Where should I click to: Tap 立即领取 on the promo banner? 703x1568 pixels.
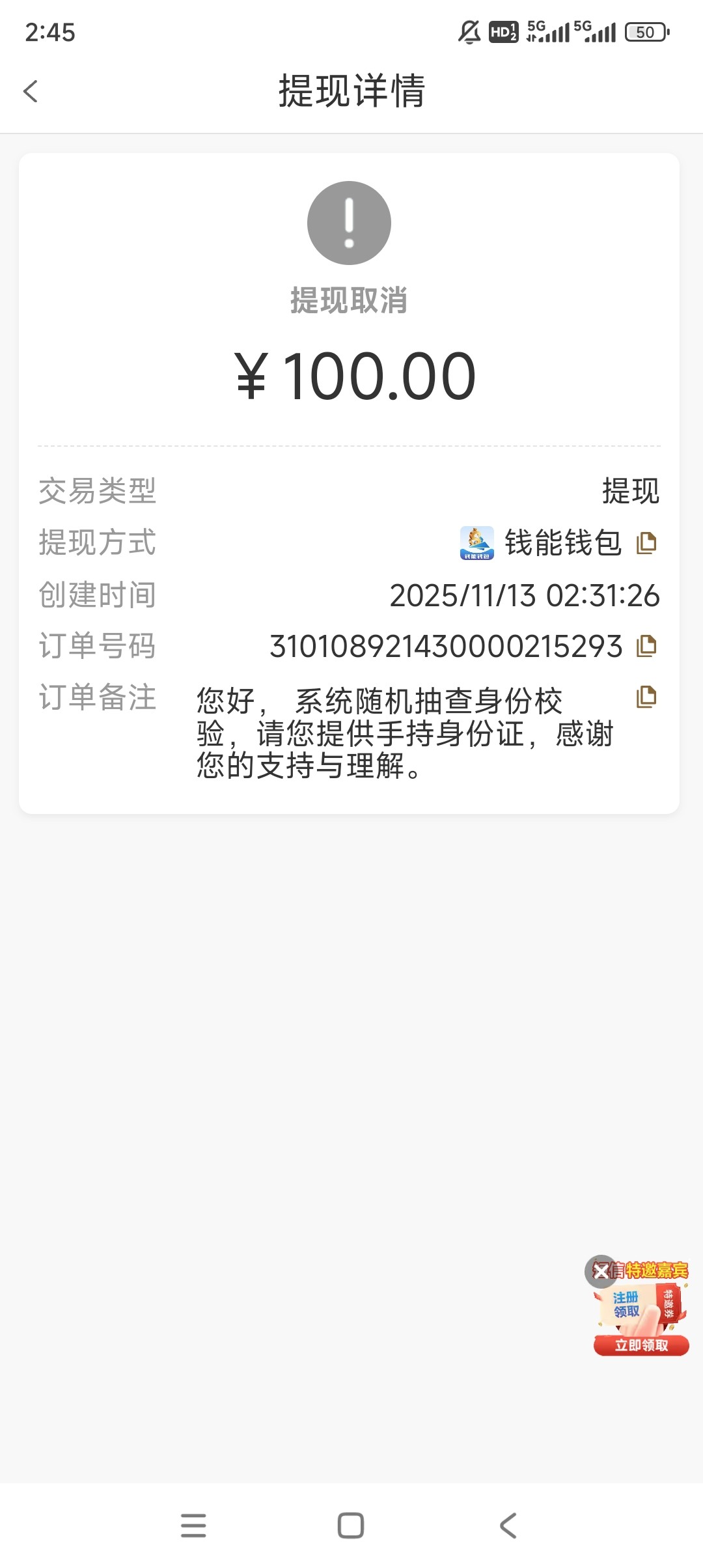(x=641, y=1345)
